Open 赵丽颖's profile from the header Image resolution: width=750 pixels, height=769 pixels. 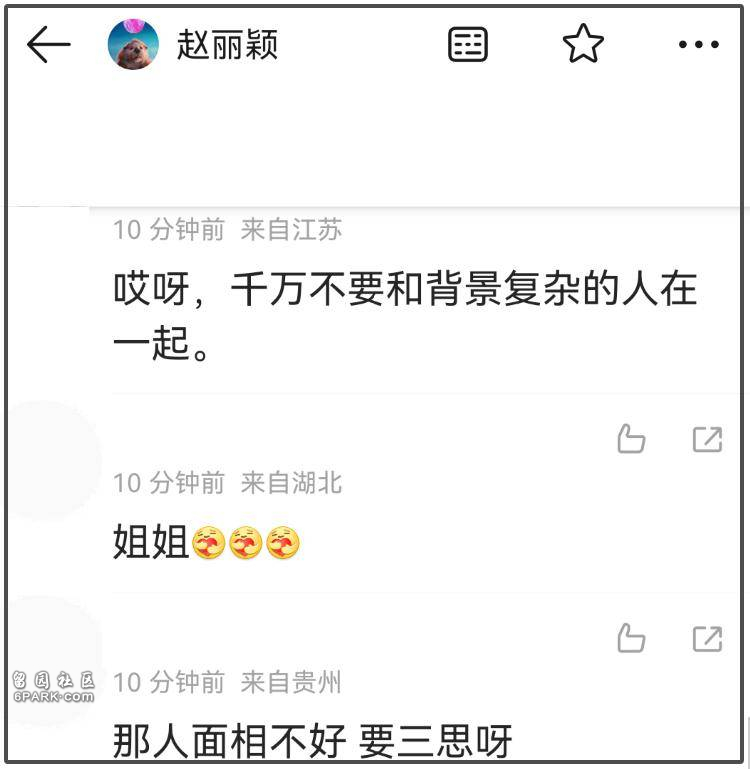[x=227, y=46]
